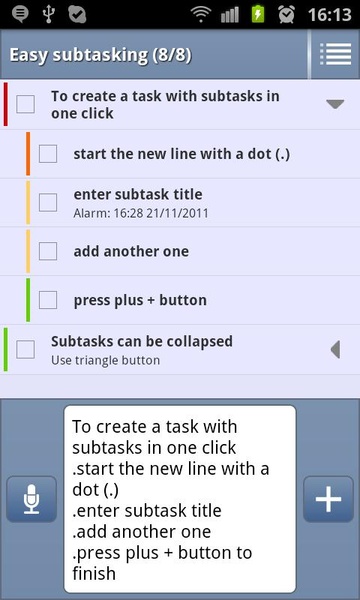Open the task lists icon in header
Screen dimensions: 360x600
(x=336, y=54)
